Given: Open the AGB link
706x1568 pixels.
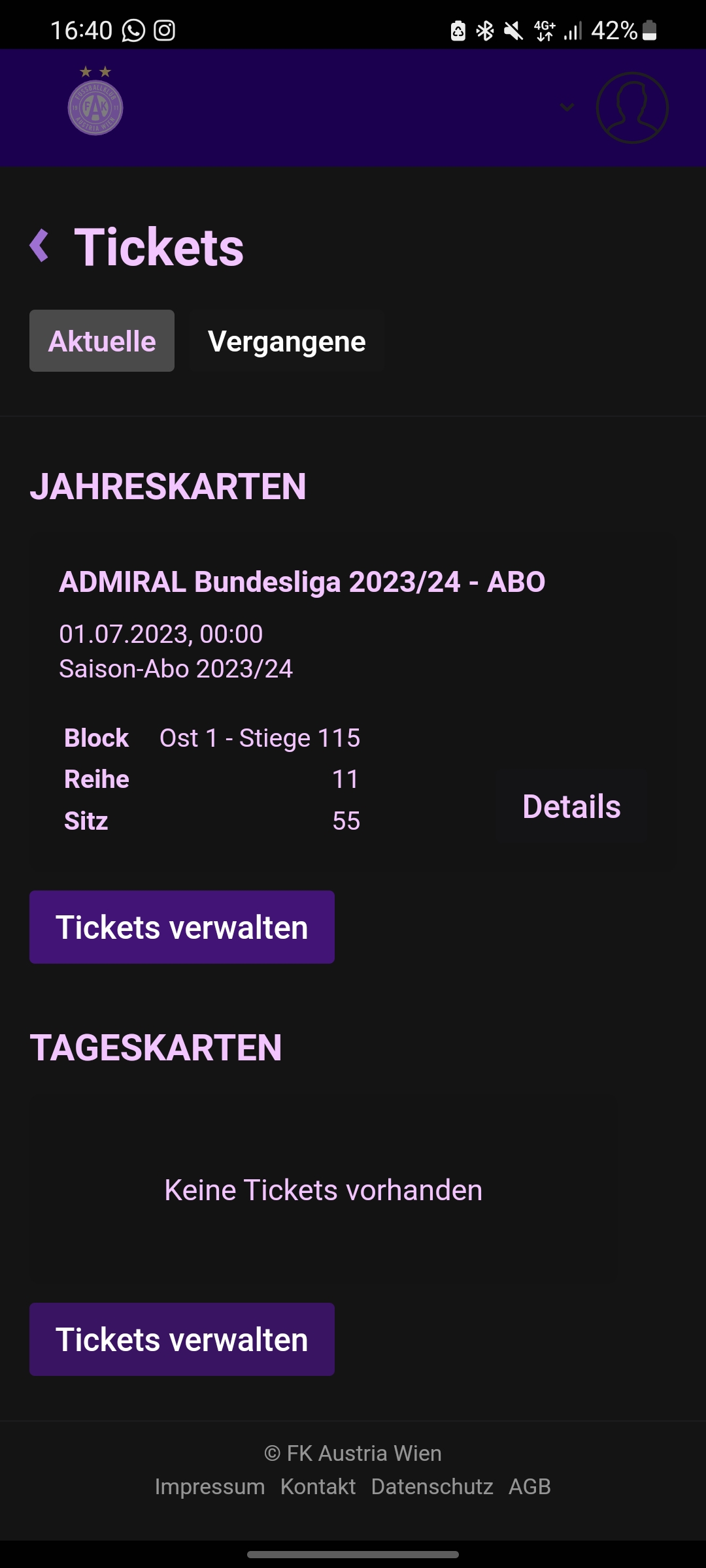Looking at the screenshot, I should point(529,1486).
